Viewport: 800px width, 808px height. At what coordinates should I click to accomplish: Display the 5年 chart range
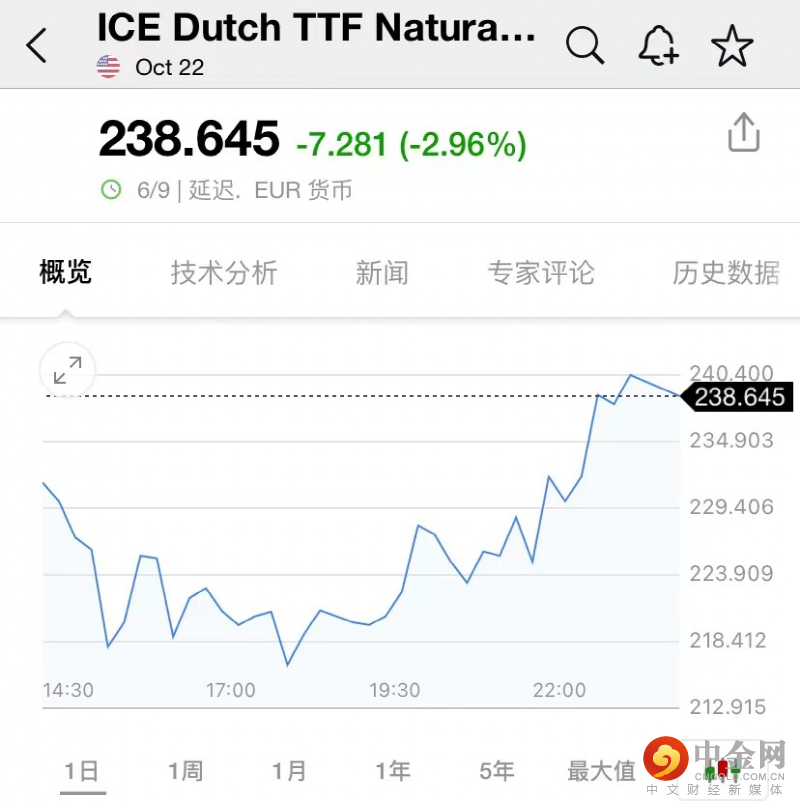[497, 771]
